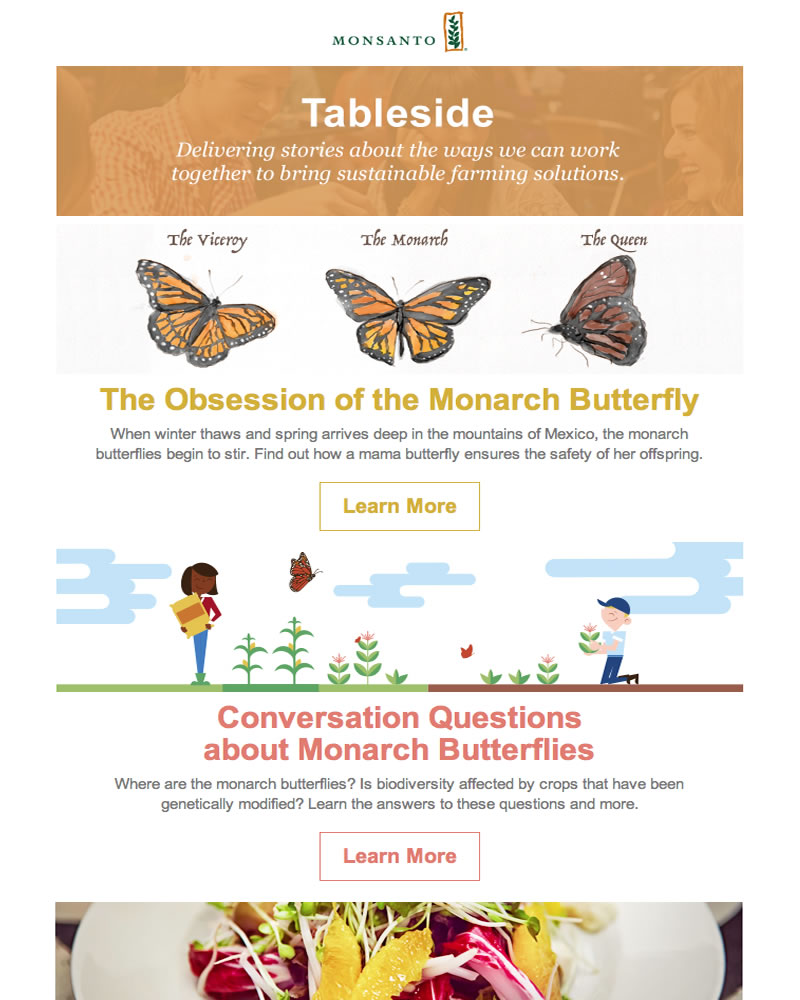The image size is (800, 1000).
Task: Tap Learn More under Obsession of the Monarch Butterfly
Action: [x=399, y=506]
